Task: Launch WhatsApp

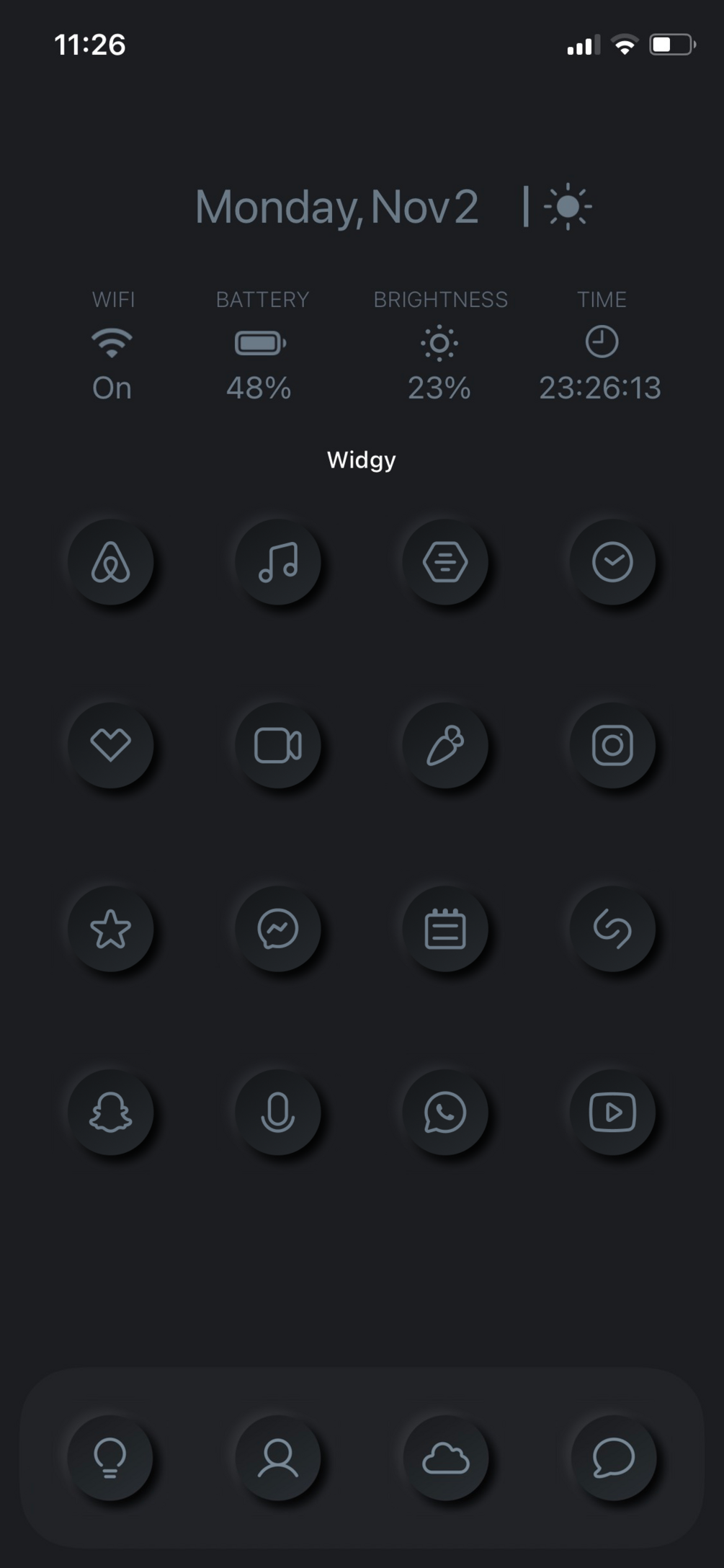Action: [x=445, y=1112]
